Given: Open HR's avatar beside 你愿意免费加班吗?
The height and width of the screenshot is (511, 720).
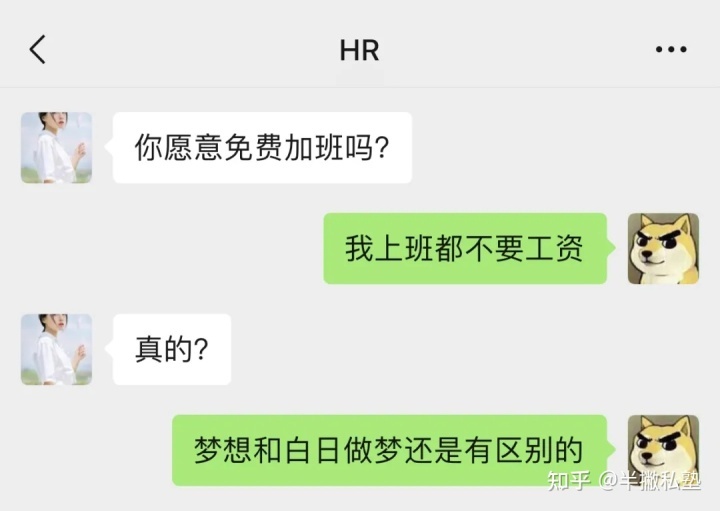Looking at the screenshot, I should (56, 147).
